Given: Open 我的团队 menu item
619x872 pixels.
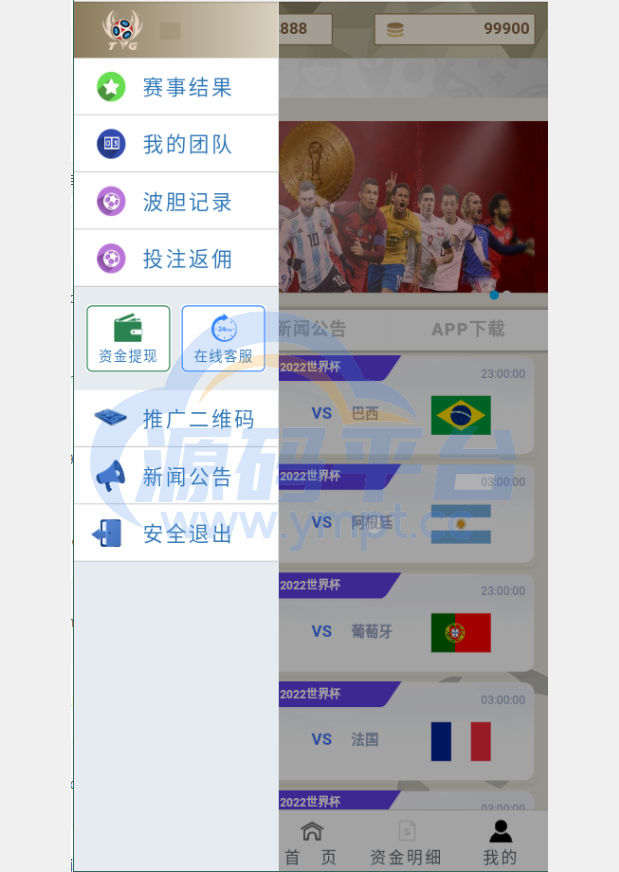Looking at the screenshot, I should (175, 144).
